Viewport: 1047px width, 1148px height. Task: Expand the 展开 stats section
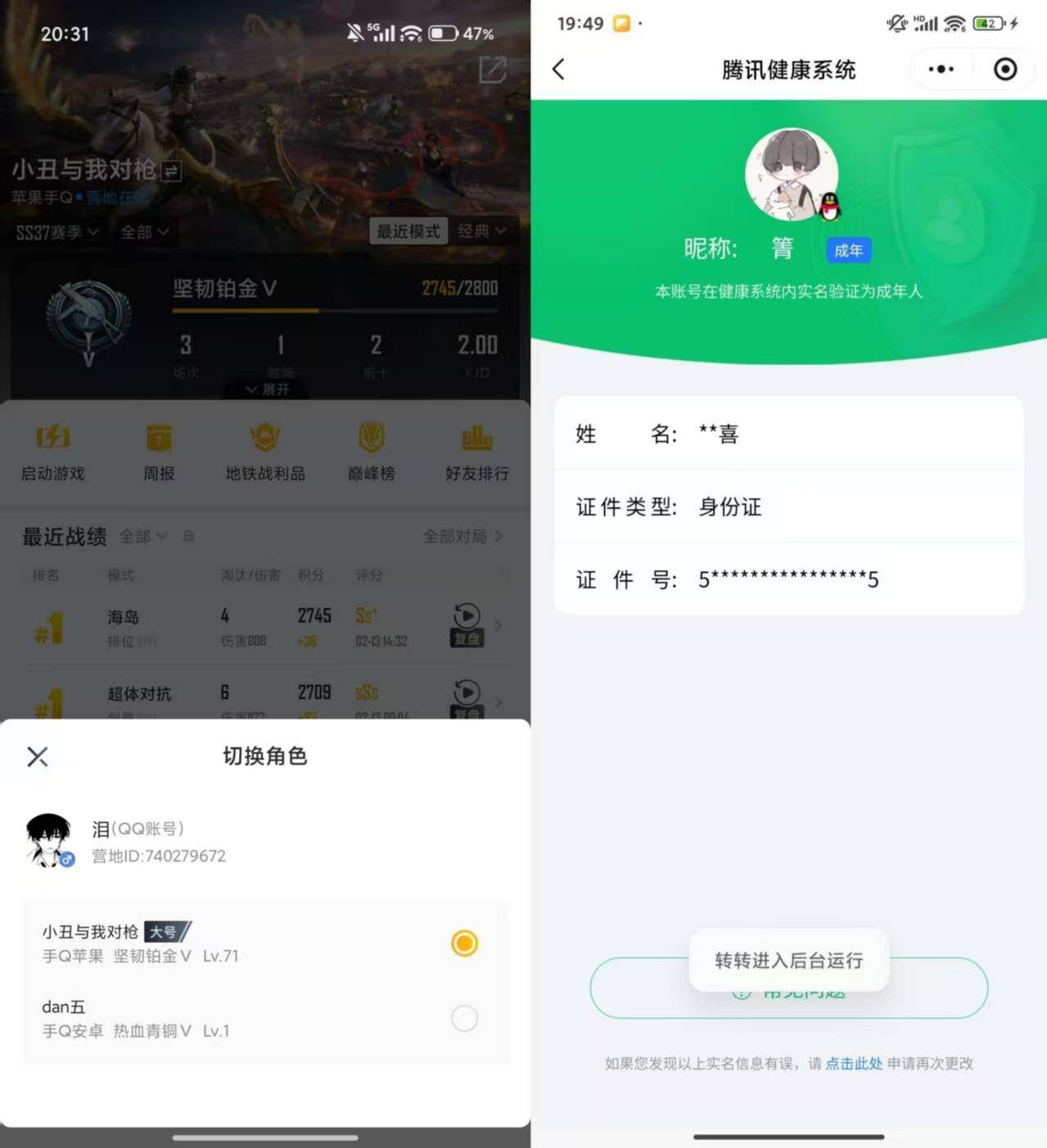coord(266,389)
